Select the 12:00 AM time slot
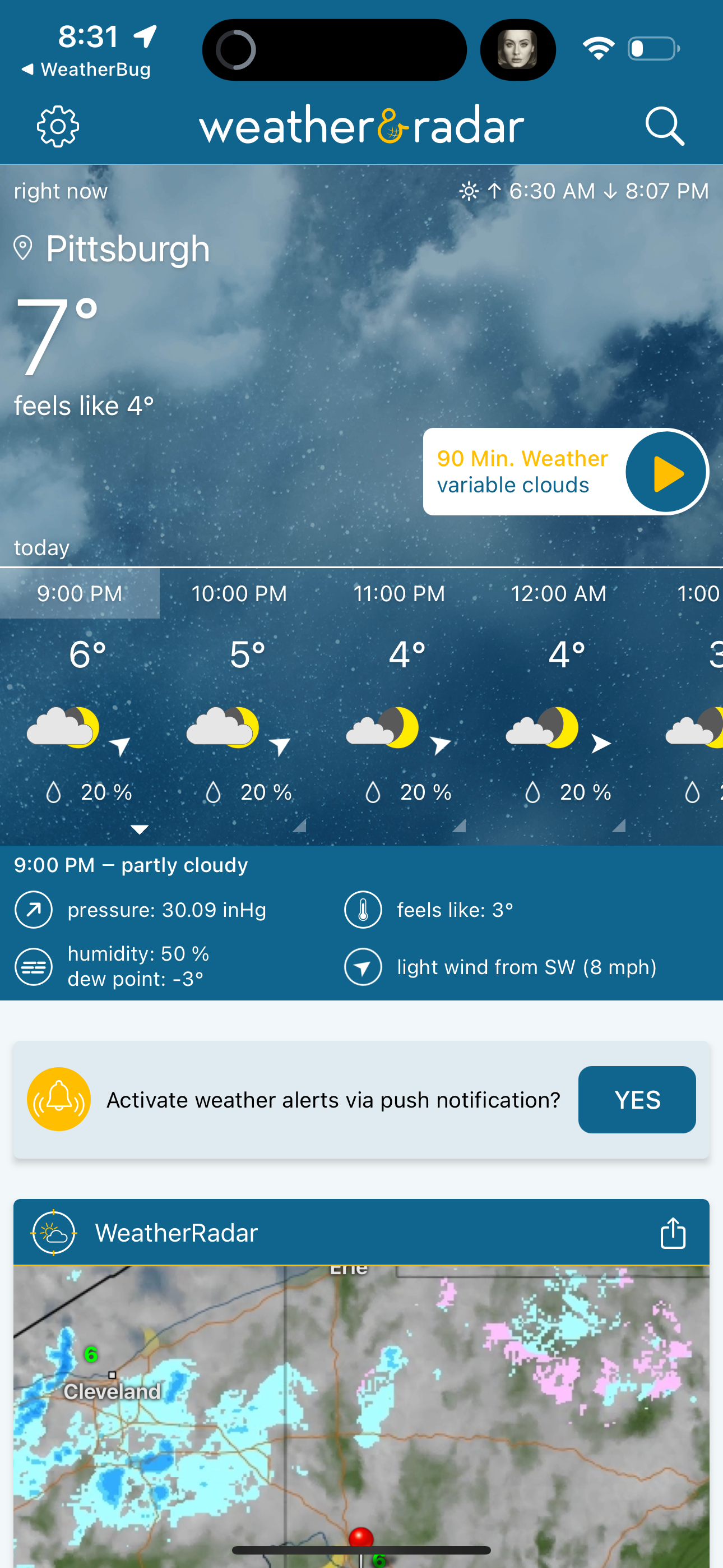Viewport: 723px width, 1568px height. pyautogui.click(x=559, y=593)
